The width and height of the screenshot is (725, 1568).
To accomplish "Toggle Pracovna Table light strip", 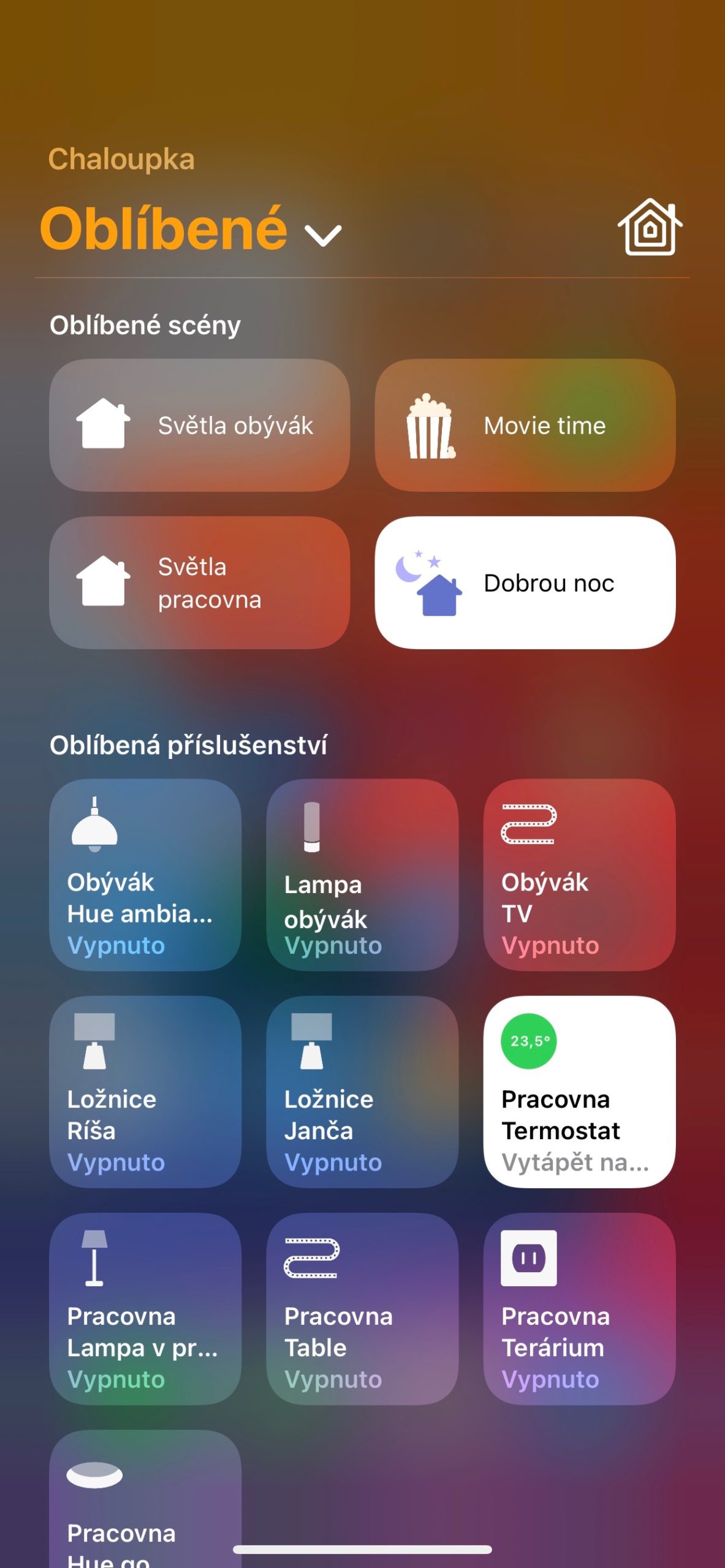I will (x=362, y=1308).
